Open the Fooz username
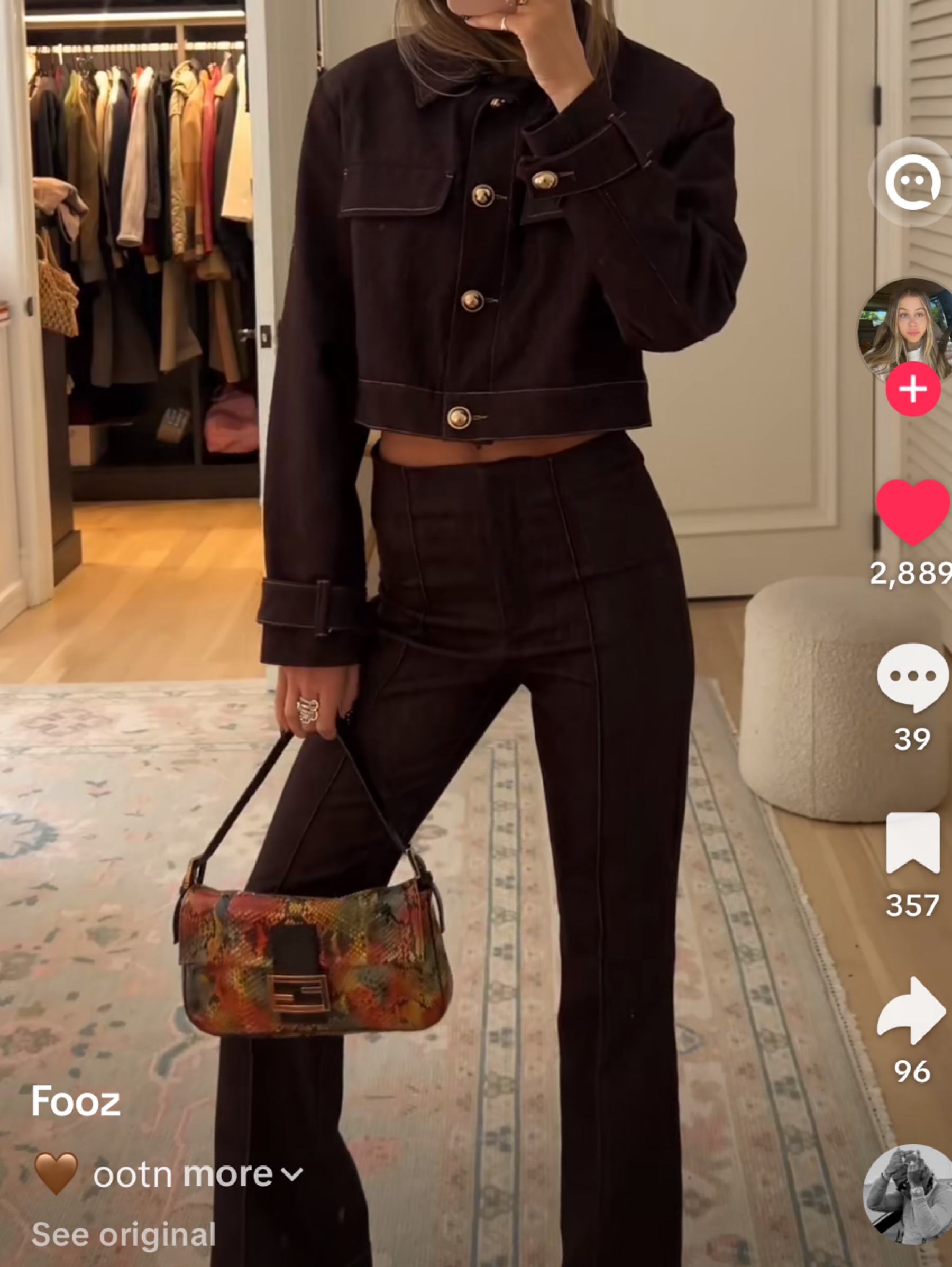The image size is (952, 1267). [76, 1101]
